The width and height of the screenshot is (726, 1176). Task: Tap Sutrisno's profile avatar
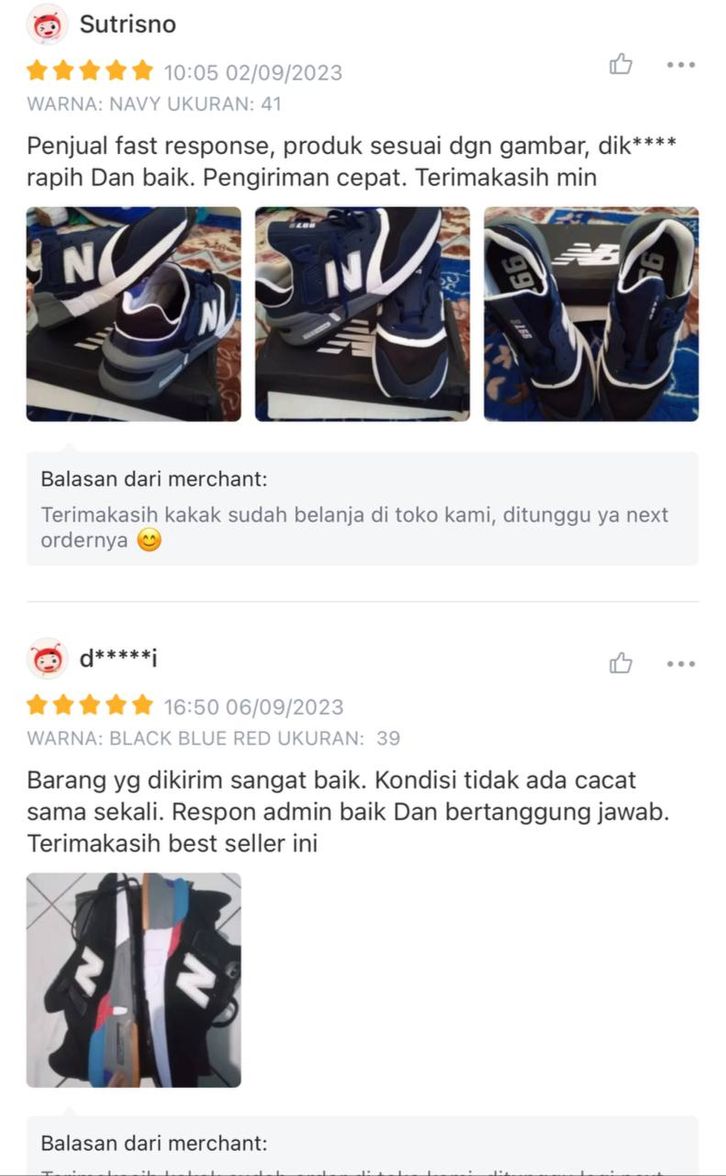(x=47, y=25)
